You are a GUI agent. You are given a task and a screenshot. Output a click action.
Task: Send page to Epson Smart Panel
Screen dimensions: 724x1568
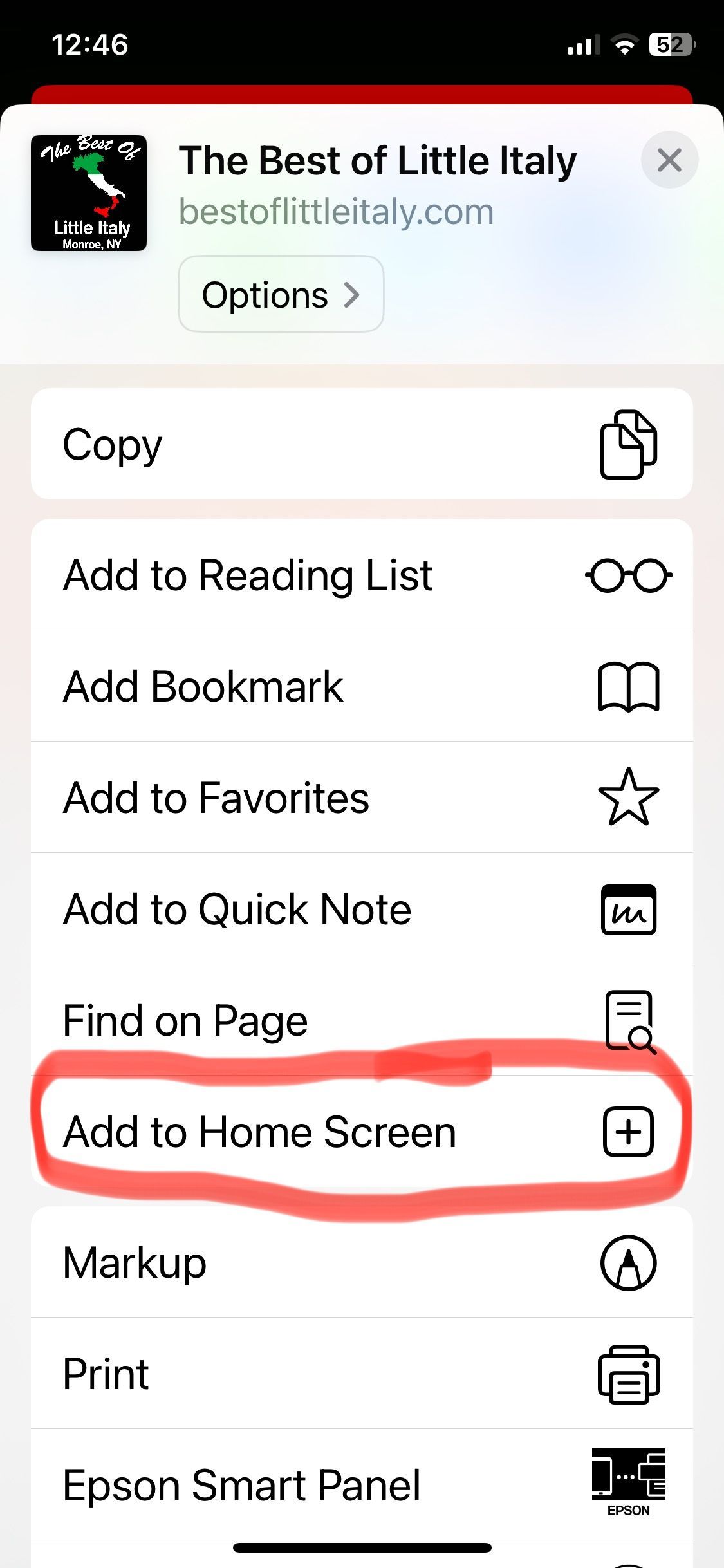coord(362,1485)
